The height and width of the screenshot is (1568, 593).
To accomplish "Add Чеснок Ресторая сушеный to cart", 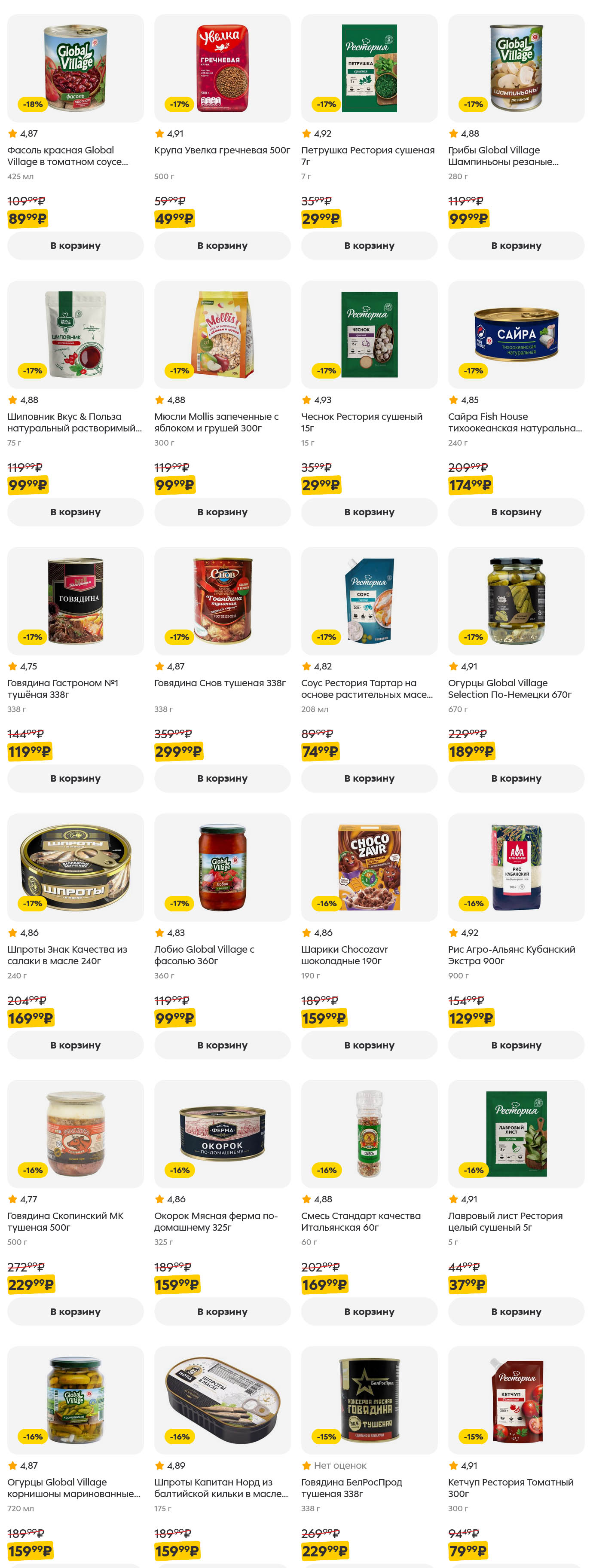I will [x=369, y=512].
